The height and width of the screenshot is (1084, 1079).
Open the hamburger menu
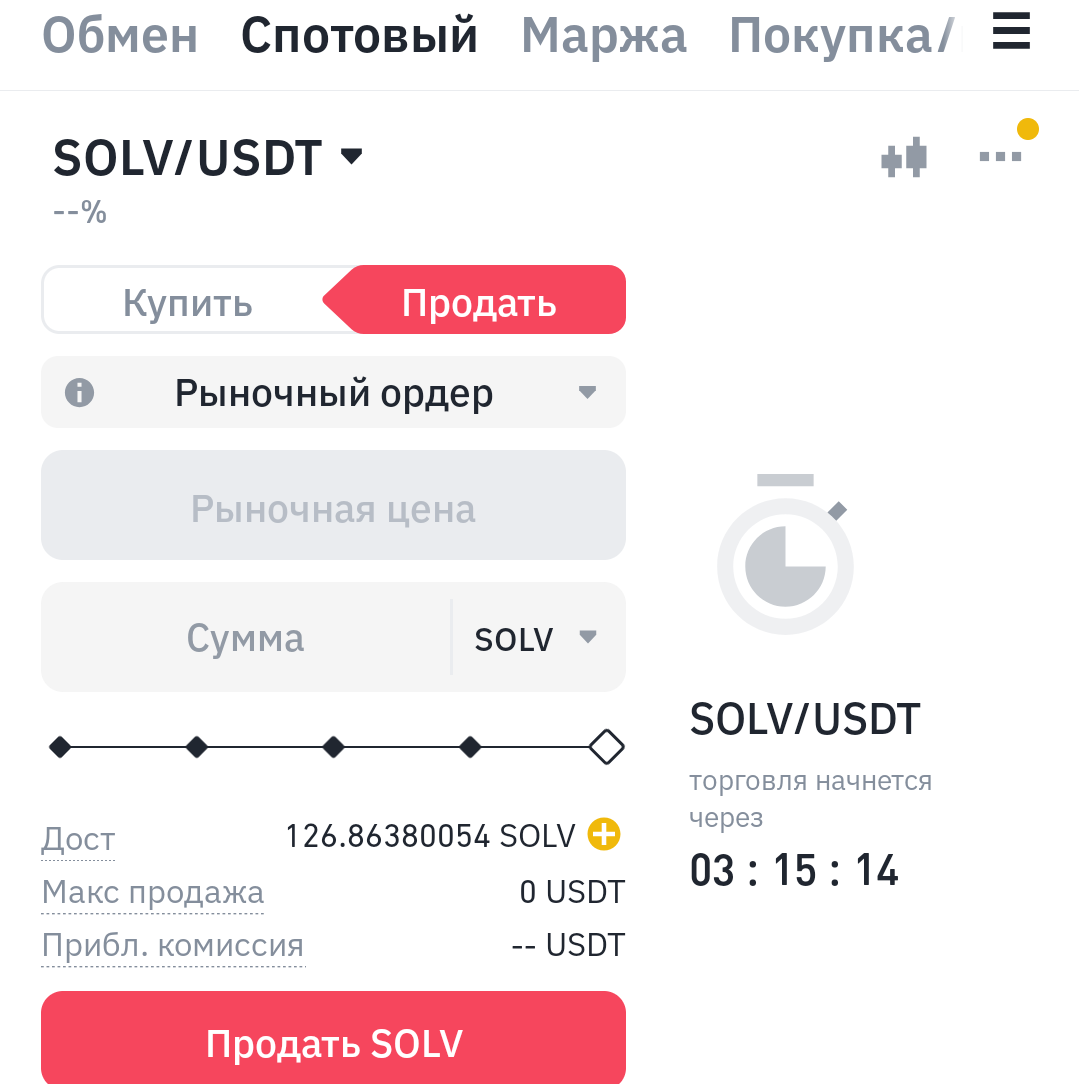[x=1011, y=33]
